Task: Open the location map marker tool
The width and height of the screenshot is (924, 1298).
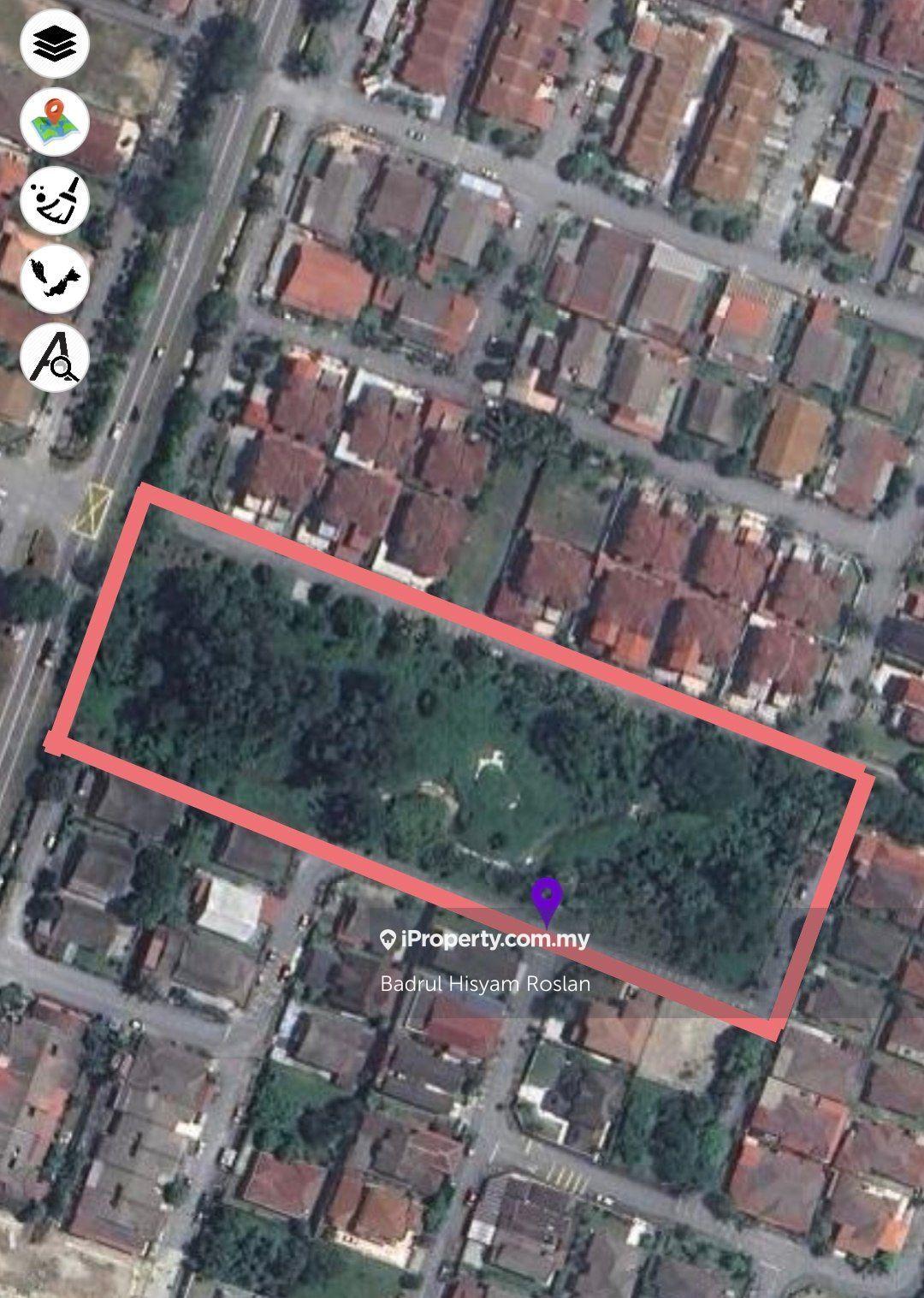Action: [55, 122]
